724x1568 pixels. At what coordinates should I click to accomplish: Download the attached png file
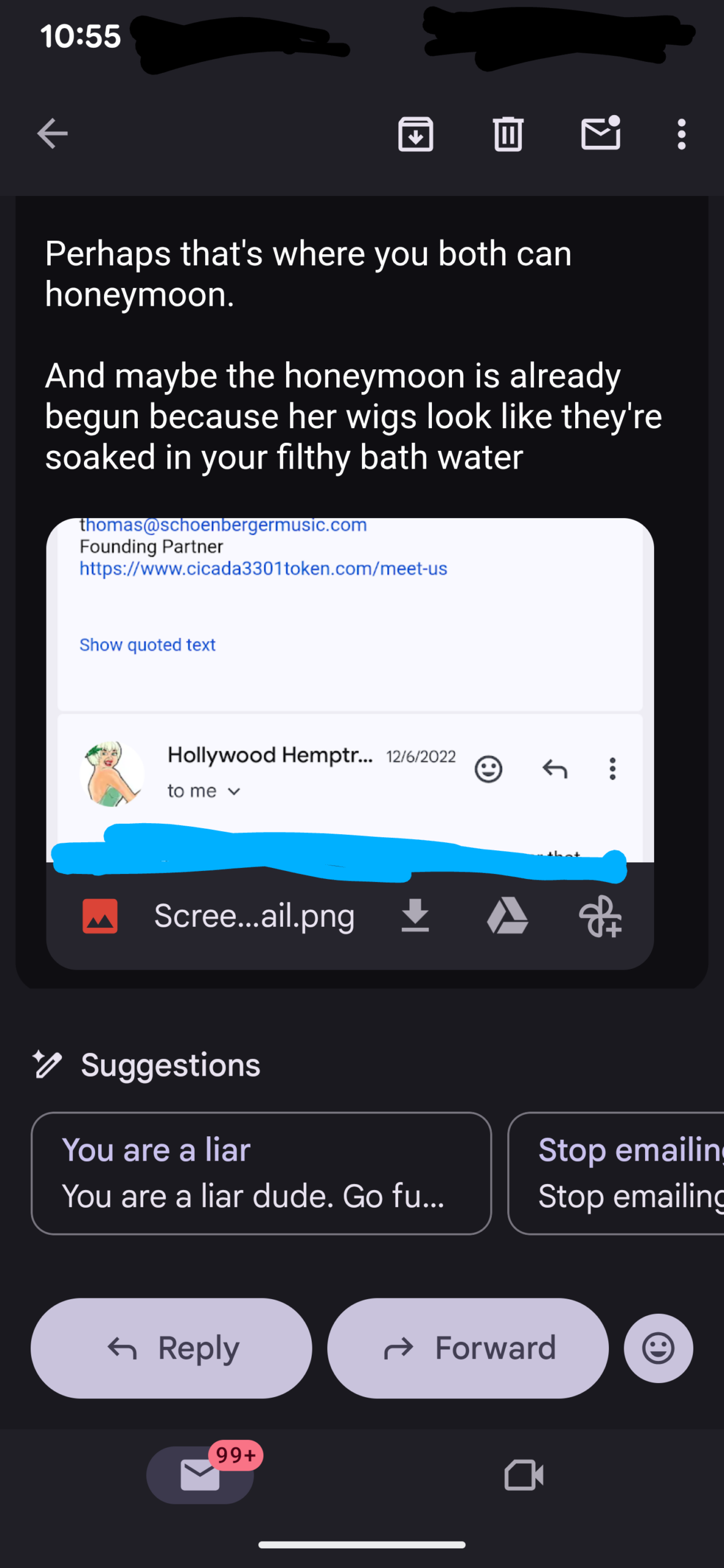coord(415,916)
